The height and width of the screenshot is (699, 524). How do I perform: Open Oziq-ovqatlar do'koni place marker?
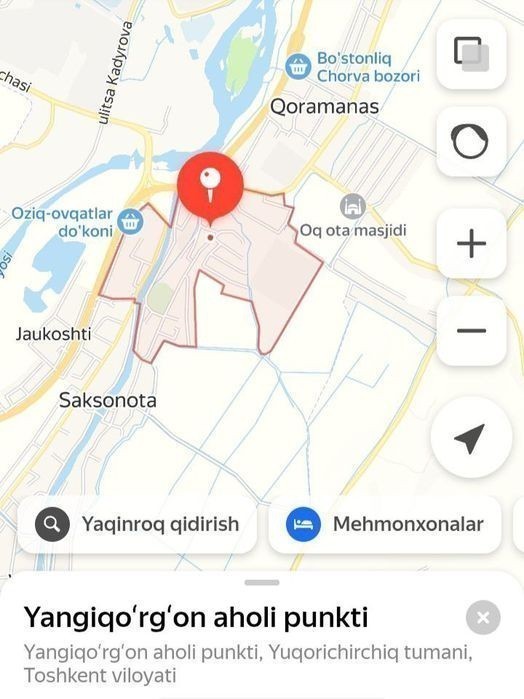[130, 222]
